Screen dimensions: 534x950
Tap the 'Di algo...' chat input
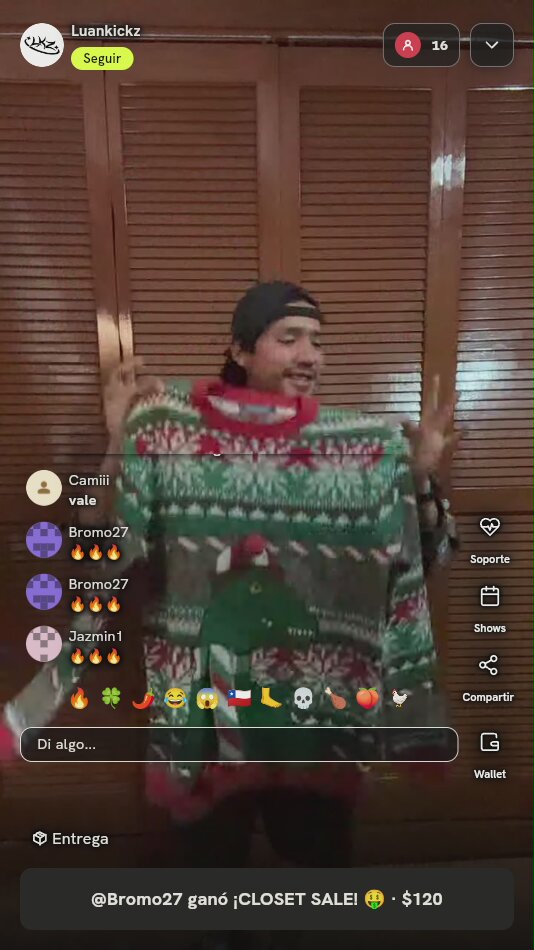click(x=239, y=744)
